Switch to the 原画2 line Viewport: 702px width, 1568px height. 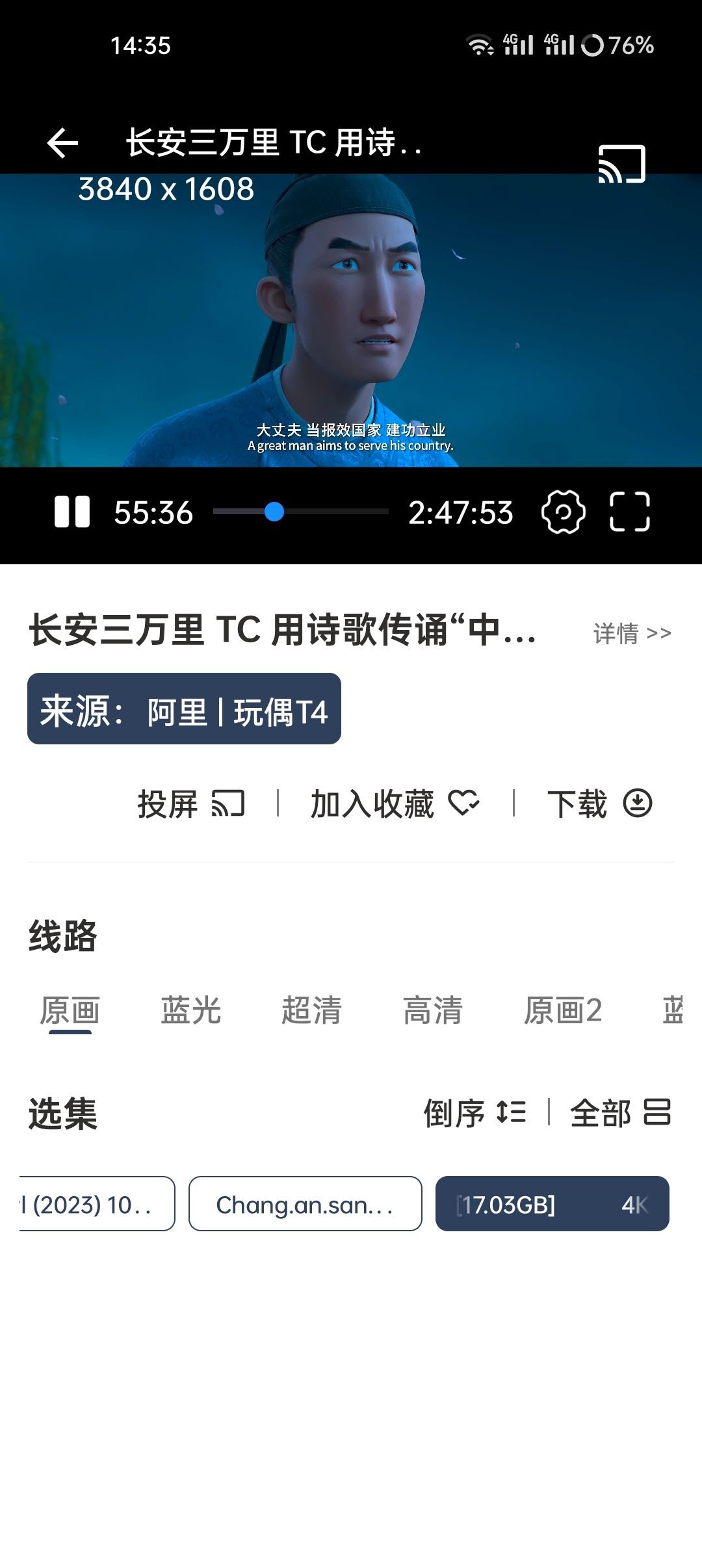coord(563,1011)
